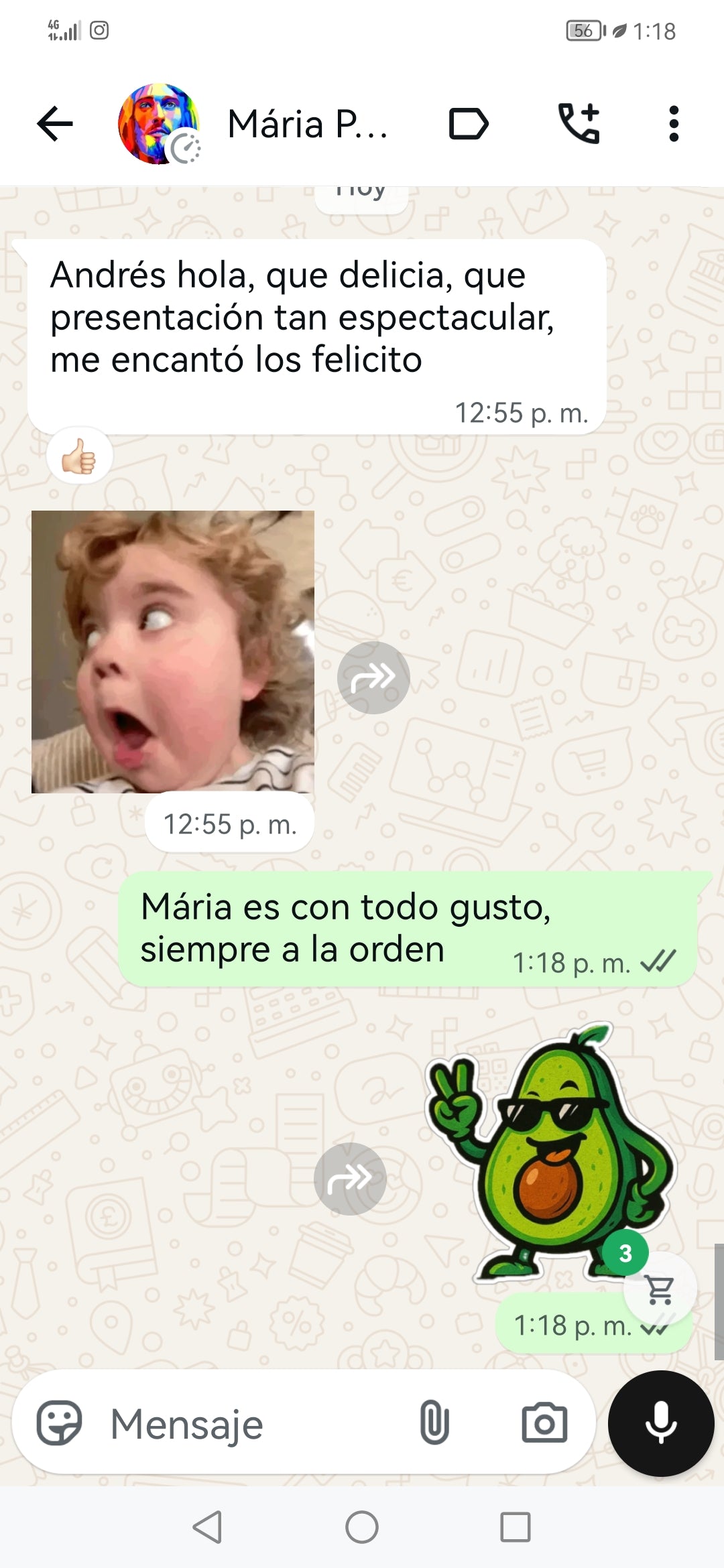724x1568 pixels.
Task: Open the emoji and sticker picker
Action: pyautogui.click(x=59, y=1423)
